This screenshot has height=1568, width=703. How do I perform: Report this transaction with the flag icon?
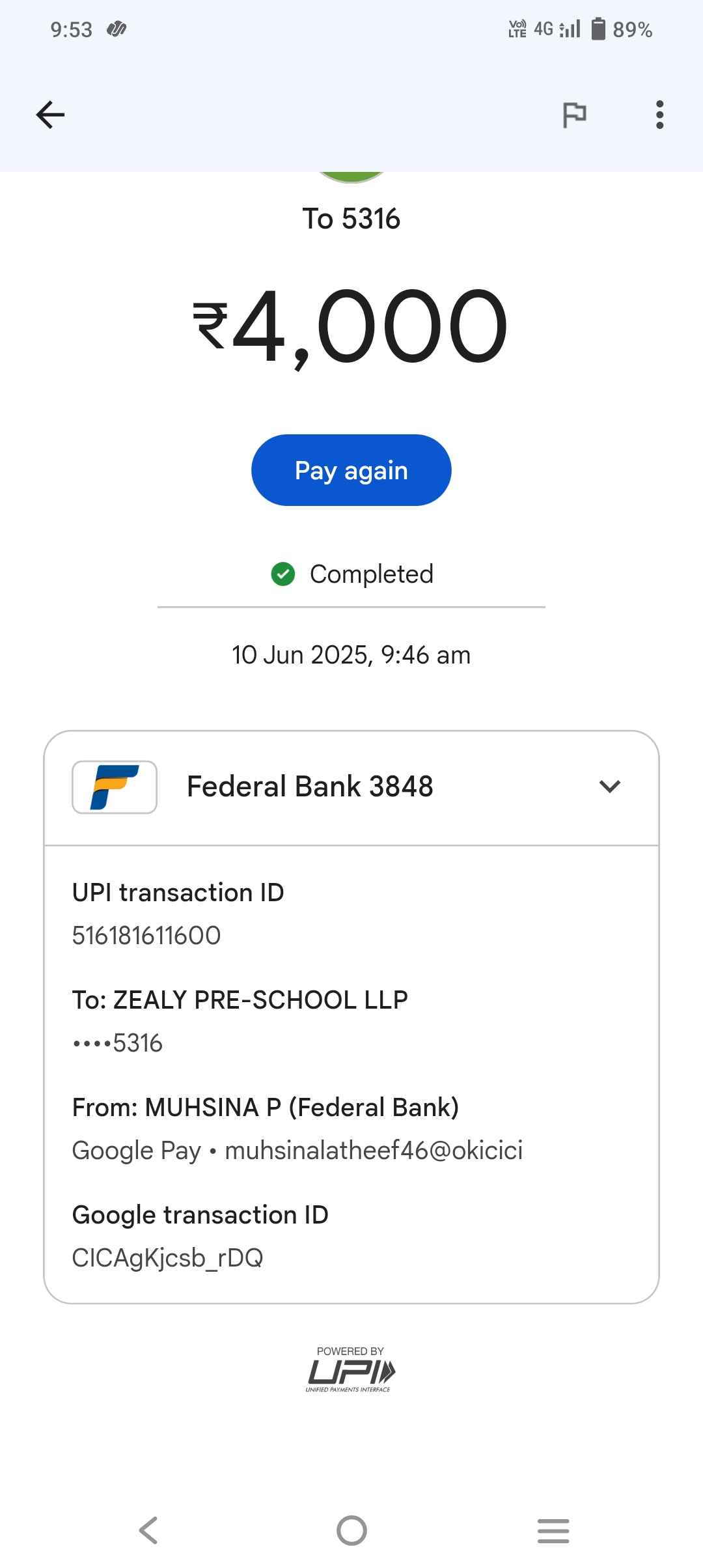[x=574, y=115]
